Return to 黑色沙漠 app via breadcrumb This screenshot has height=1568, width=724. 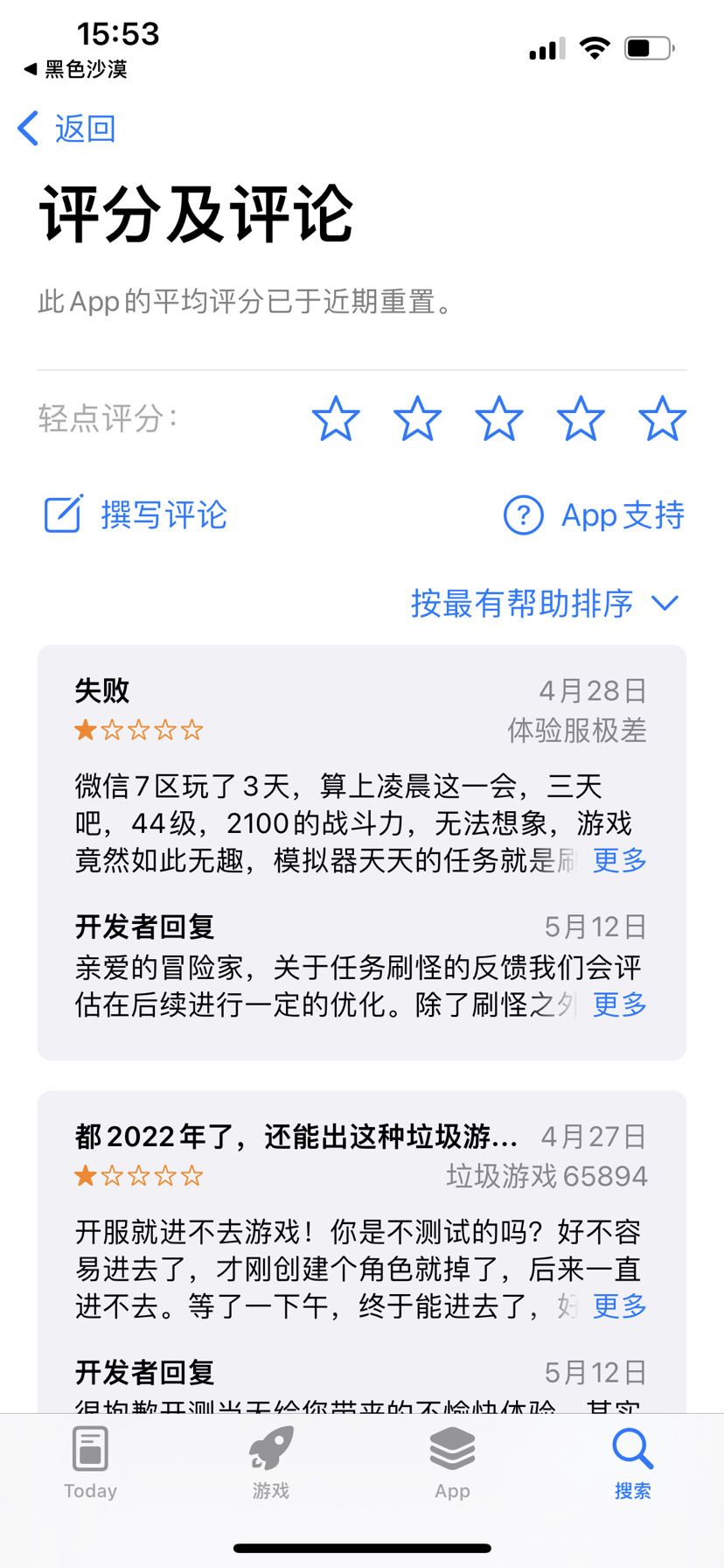75,68
